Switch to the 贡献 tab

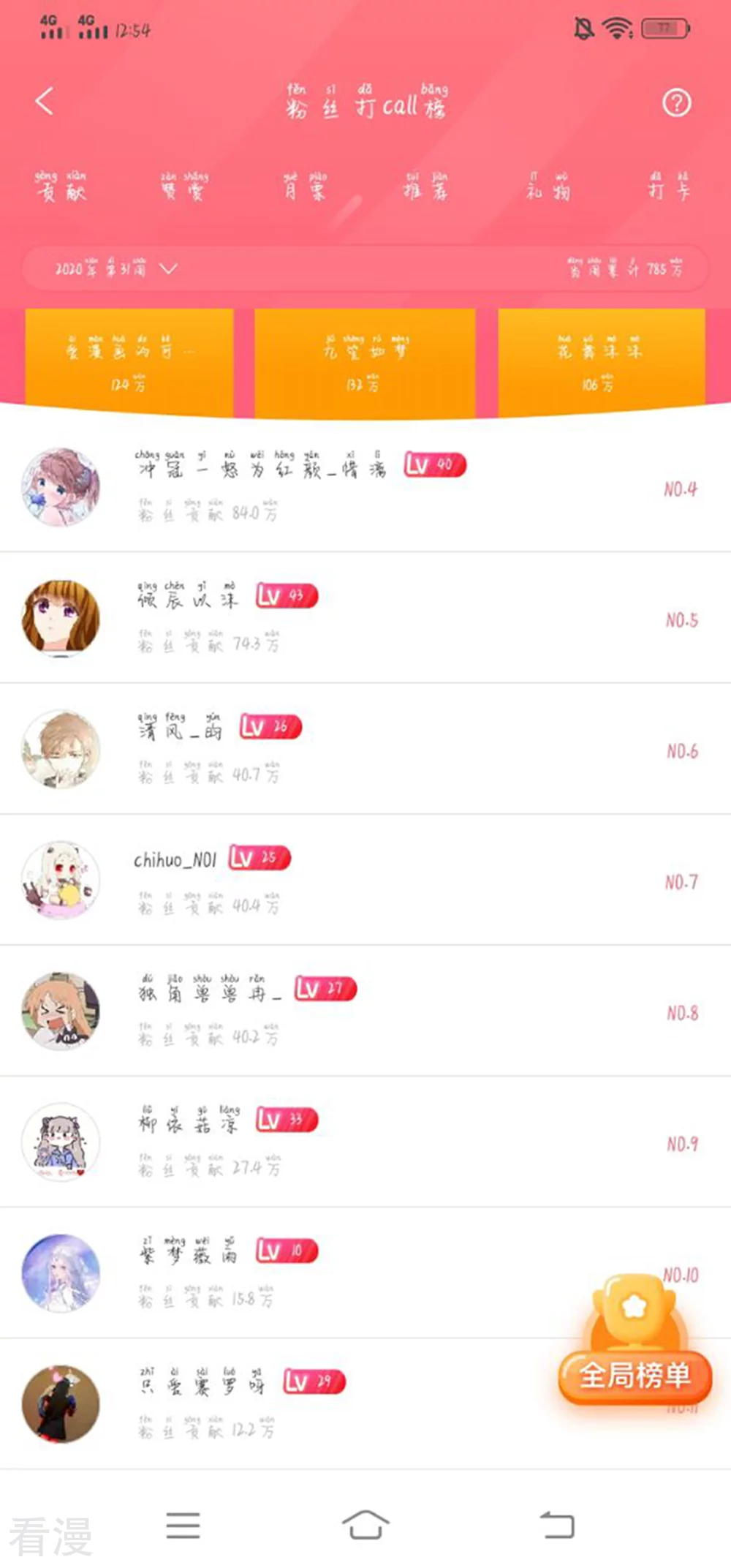coord(60,186)
